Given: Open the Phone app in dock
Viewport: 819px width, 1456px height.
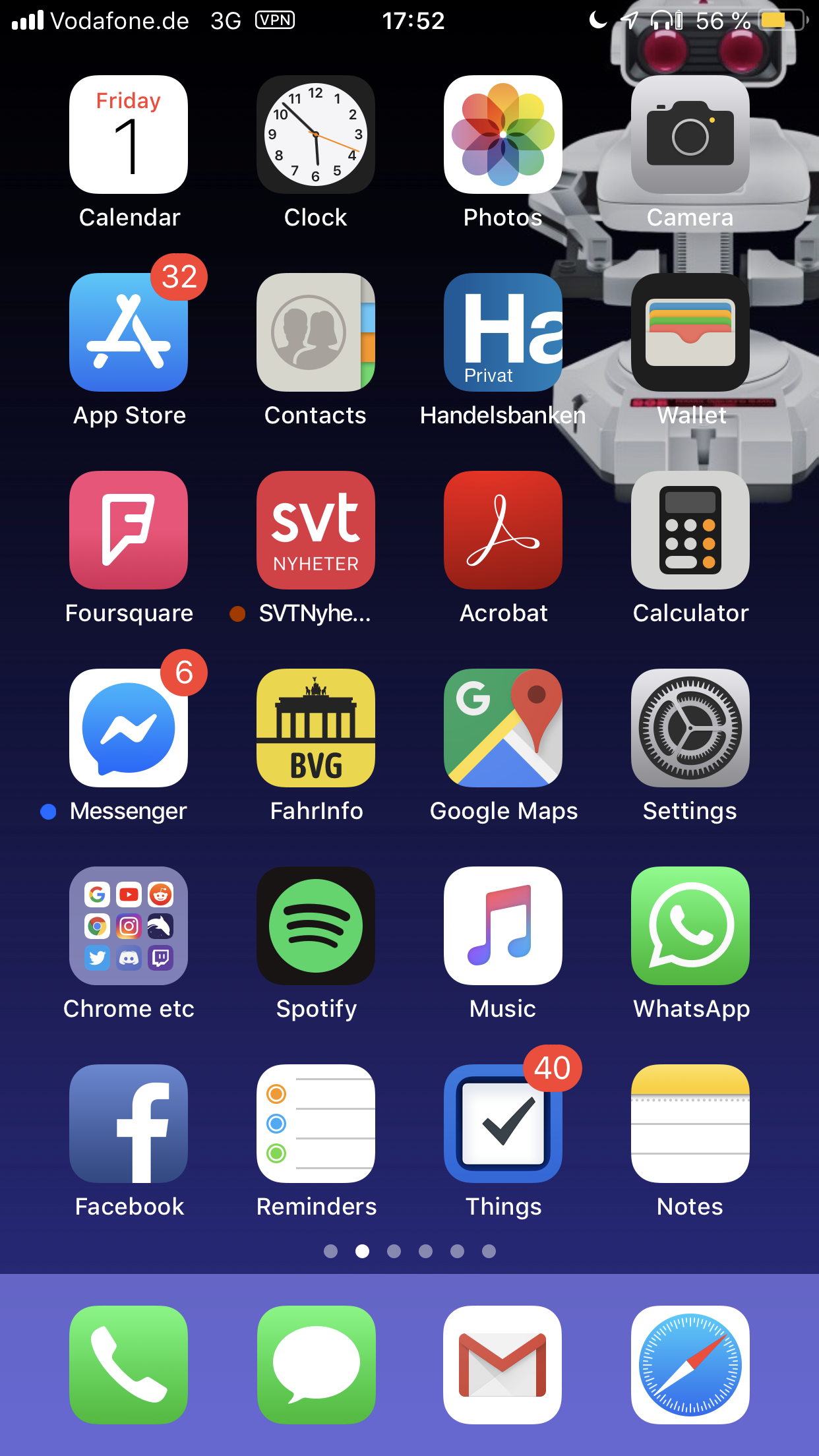Looking at the screenshot, I should click(x=129, y=1365).
